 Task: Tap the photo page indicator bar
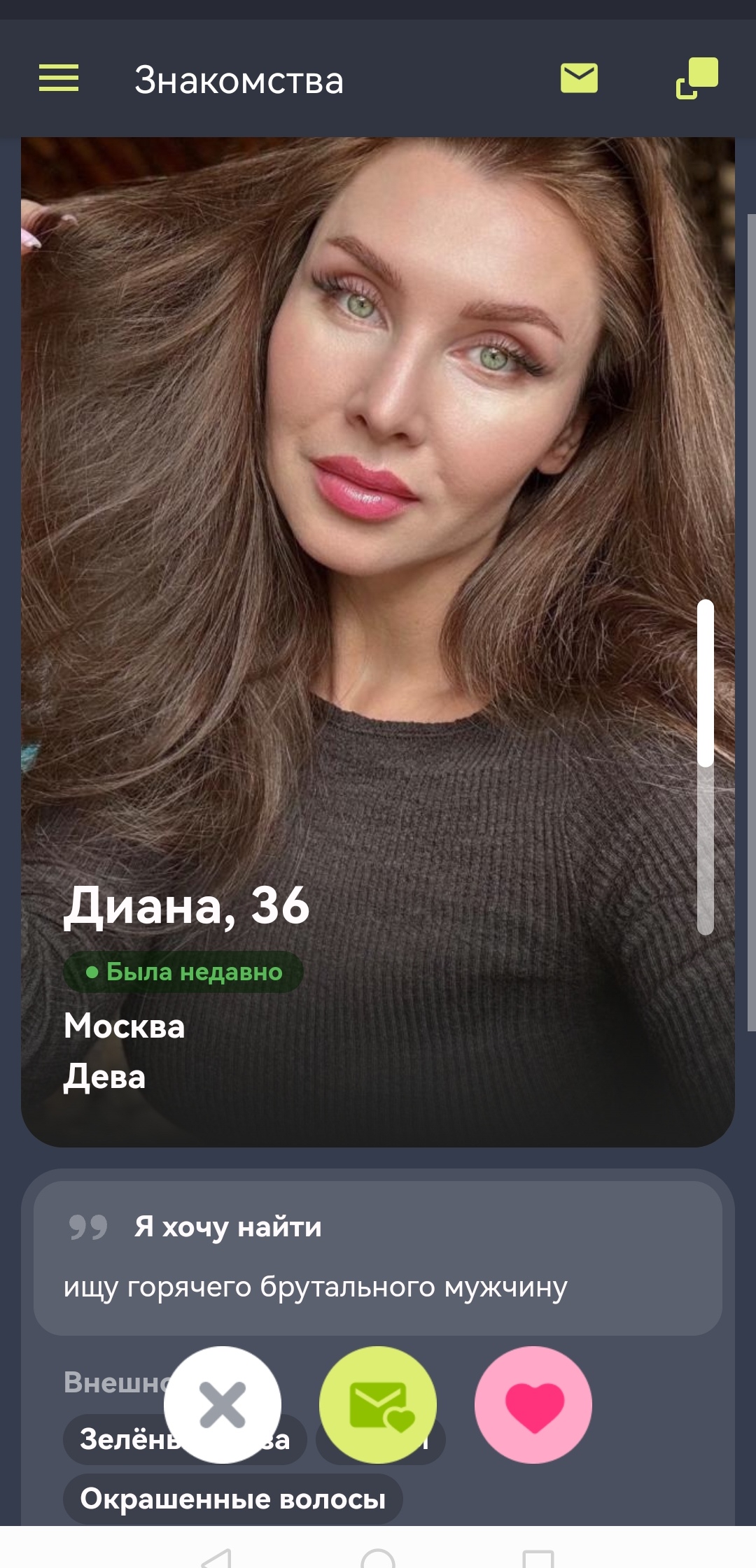[x=706, y=767]
